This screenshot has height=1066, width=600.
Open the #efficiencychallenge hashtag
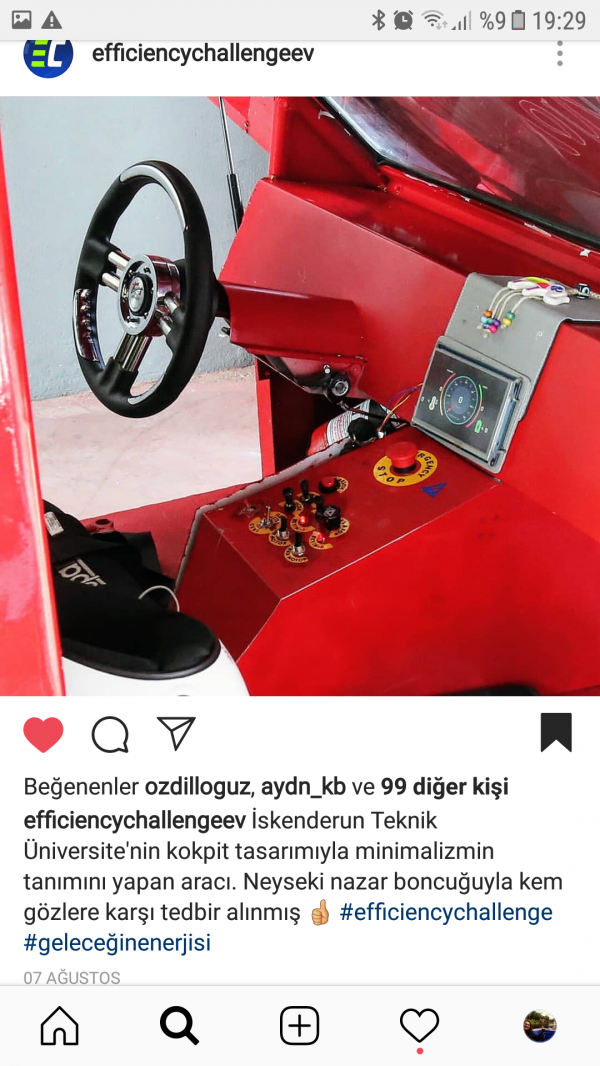point(446,913)
